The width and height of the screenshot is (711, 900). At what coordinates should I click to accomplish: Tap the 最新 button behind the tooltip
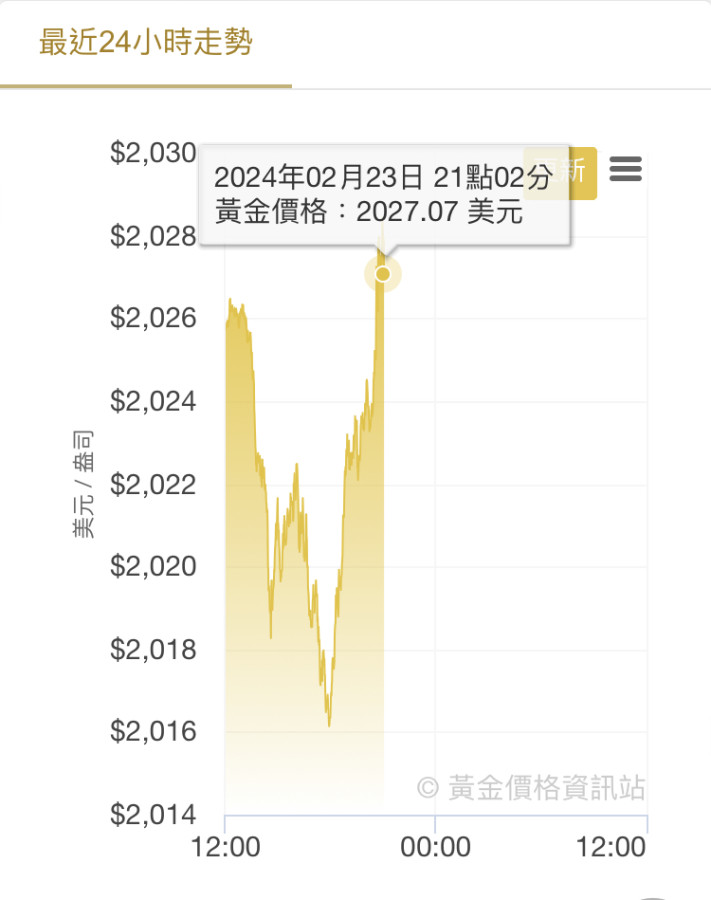(x=583, y=172)
